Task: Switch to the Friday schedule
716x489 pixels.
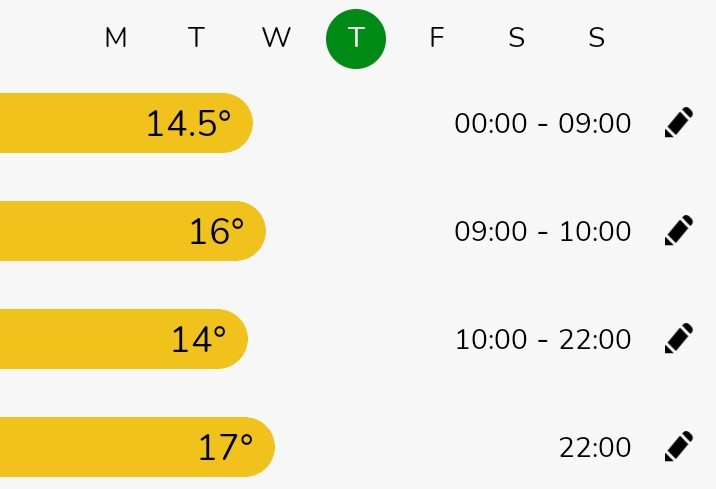Action: pos(436,38)
